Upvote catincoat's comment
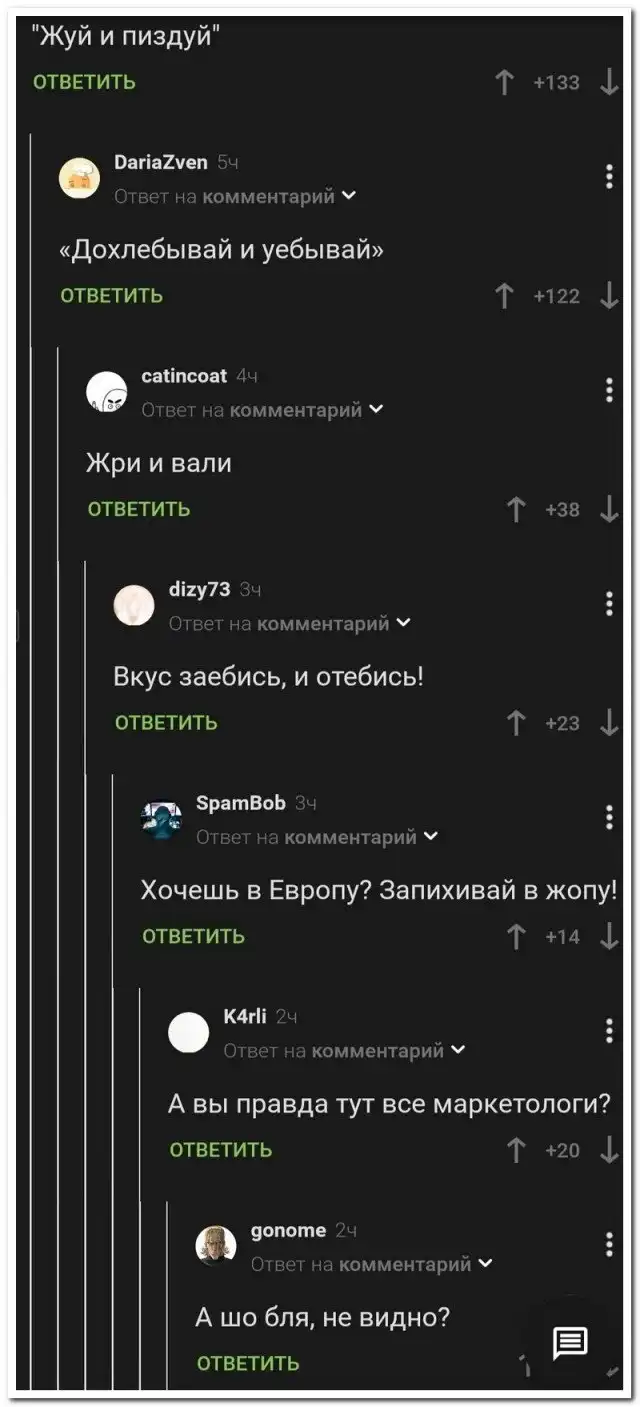Image resolution: width=640 pixels, height=1407 pixels. 516,510
